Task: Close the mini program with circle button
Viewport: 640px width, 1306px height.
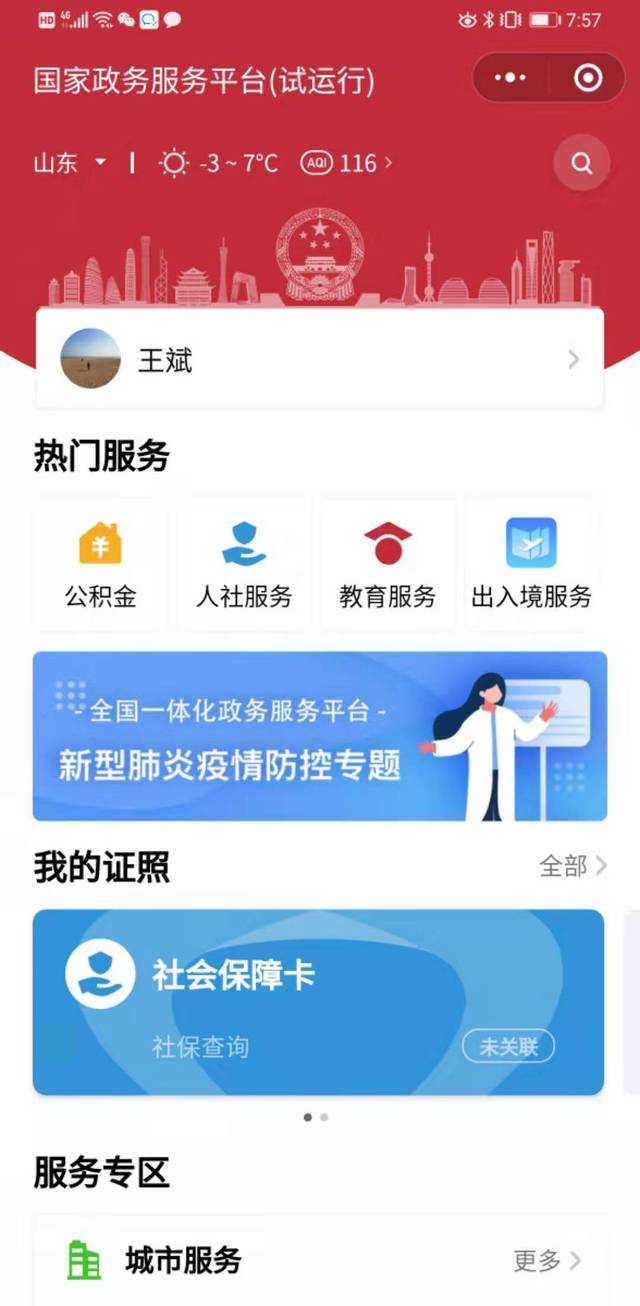Action: click(588, 78)
